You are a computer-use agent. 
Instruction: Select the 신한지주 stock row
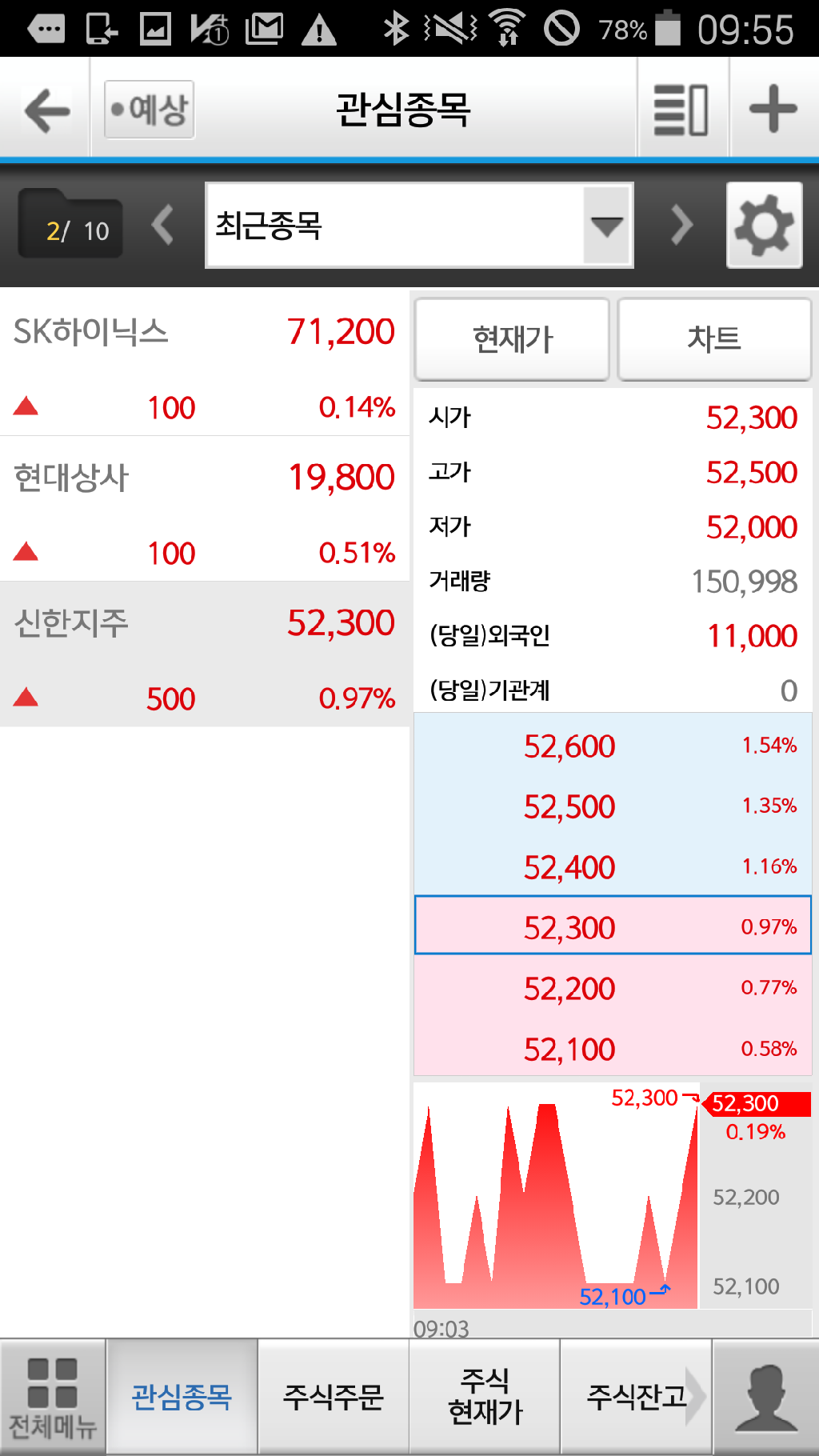coord(205,654)
